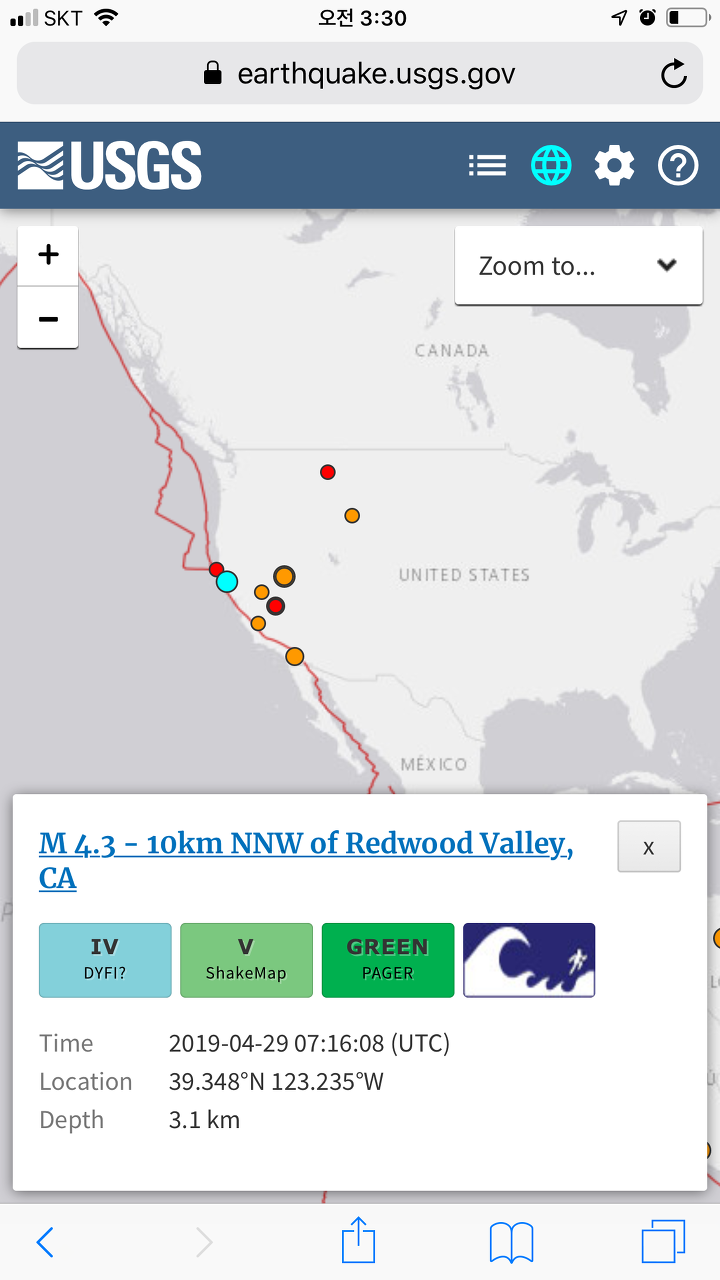Open Safari bookmarks

click(511, 1243)
